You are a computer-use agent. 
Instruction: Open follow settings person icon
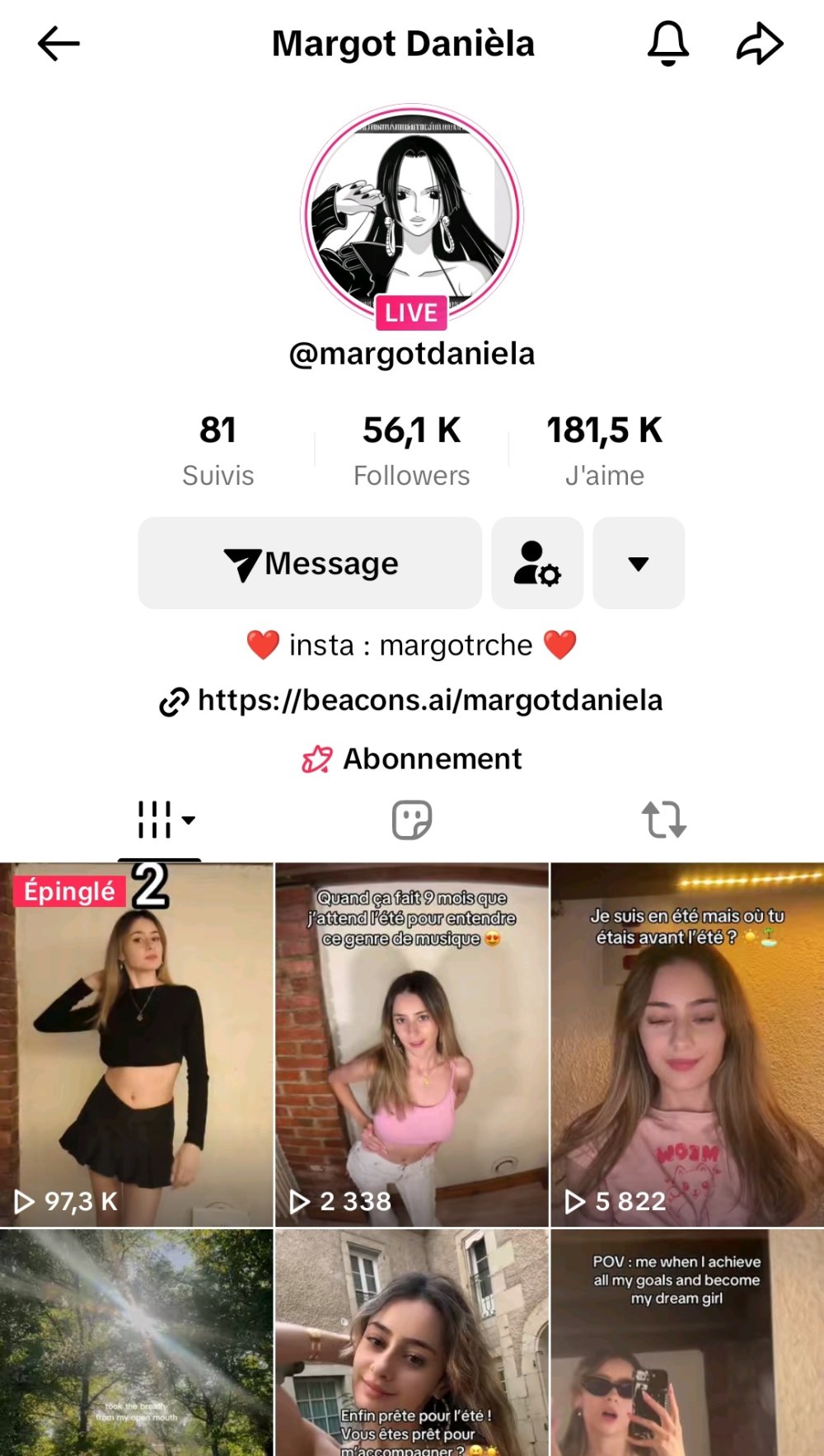[x=537, y=563]
